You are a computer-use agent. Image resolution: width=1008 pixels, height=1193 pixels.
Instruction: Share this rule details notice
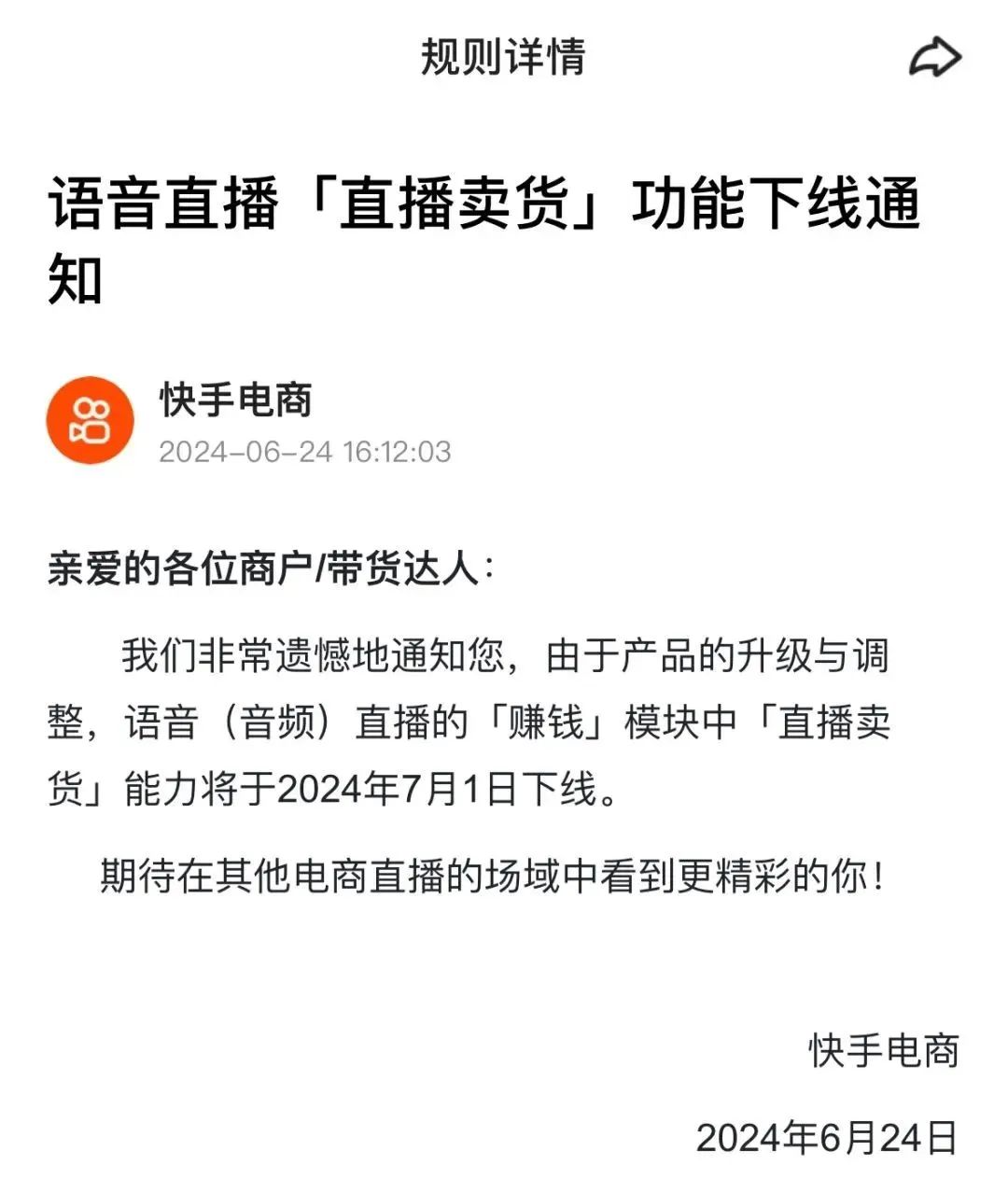pyautogui.click(x=934, y=58)
